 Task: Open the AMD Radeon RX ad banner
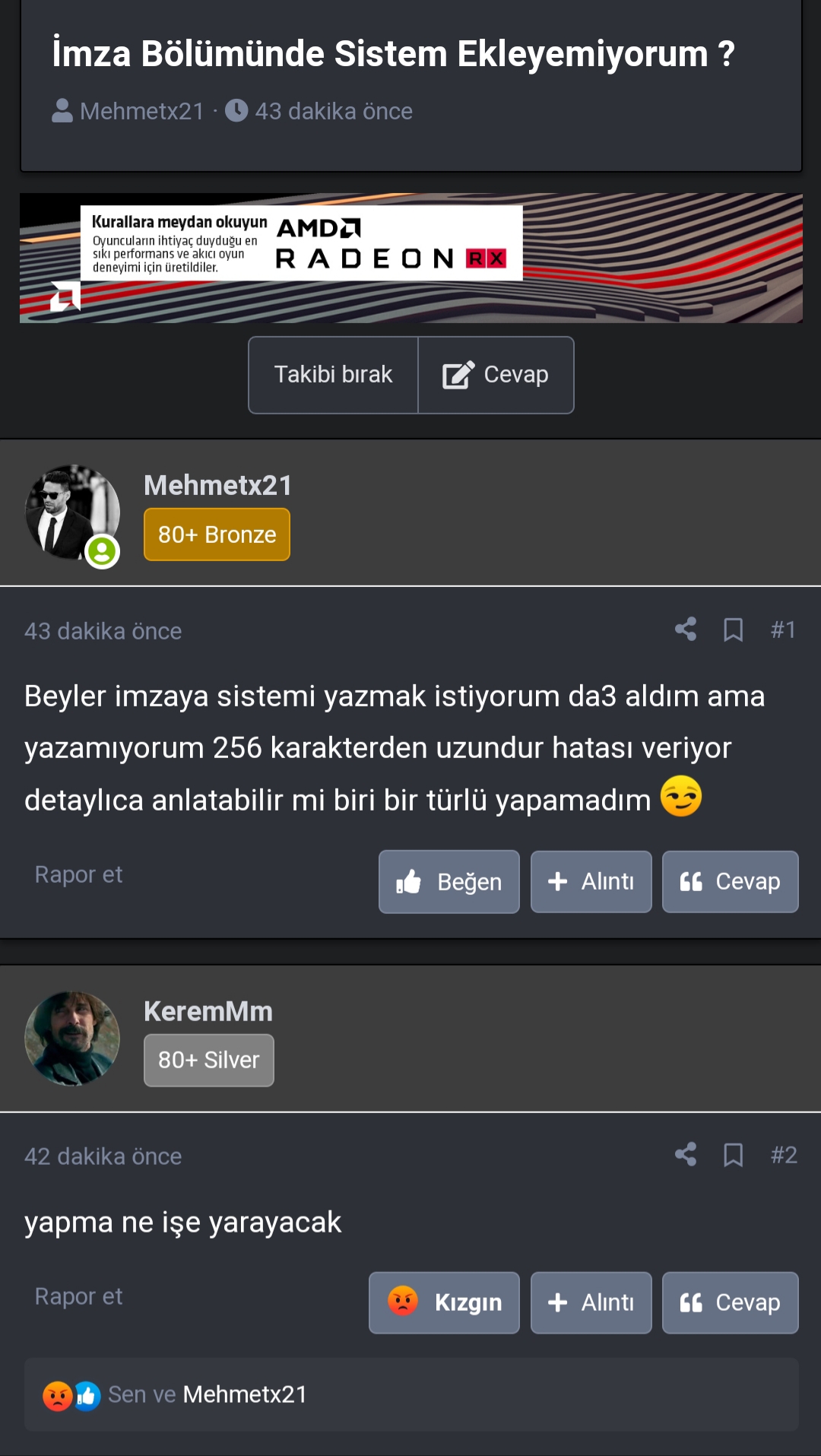[x=410, y=259]
